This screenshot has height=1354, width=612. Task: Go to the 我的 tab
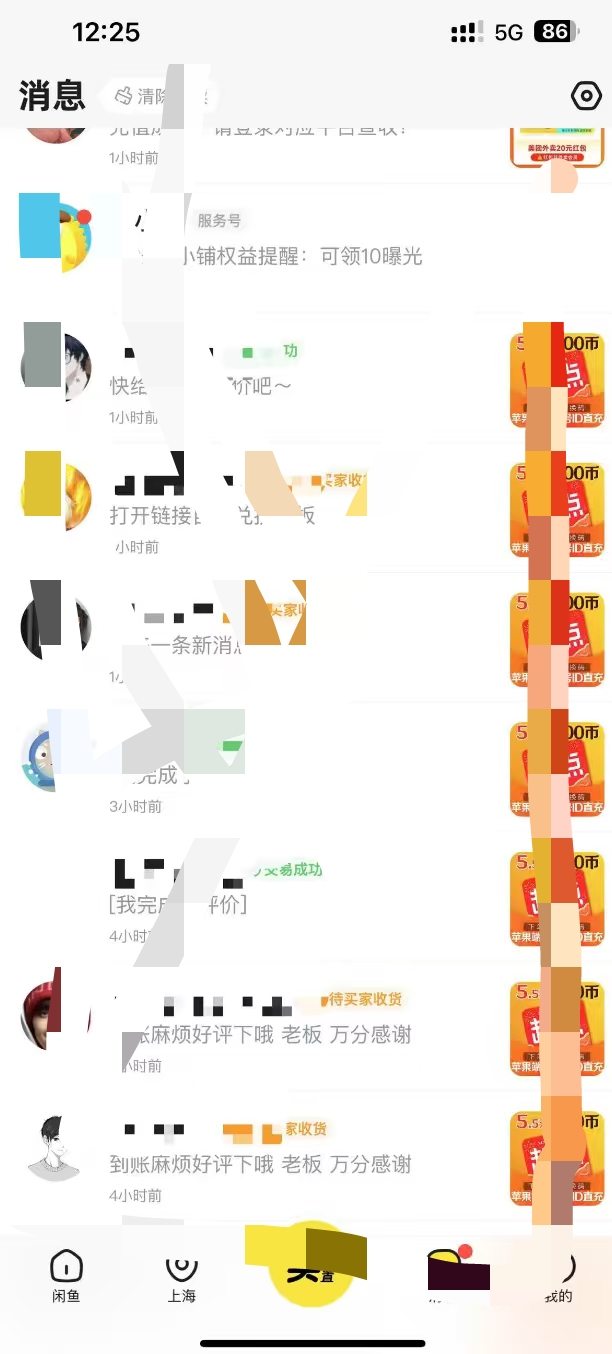tap(558, 1276)
